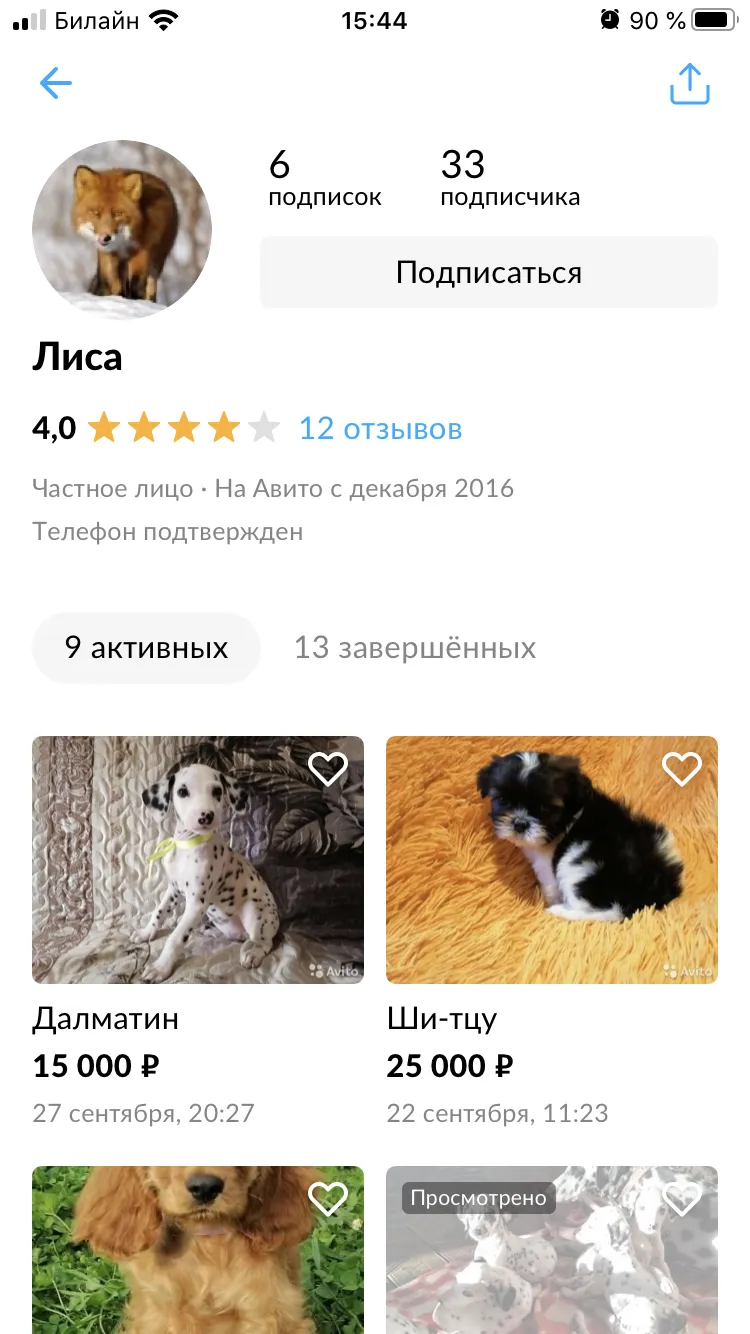Select the 9 активных tab
Screen dimensions: 750x1334
tap(146, 648)
